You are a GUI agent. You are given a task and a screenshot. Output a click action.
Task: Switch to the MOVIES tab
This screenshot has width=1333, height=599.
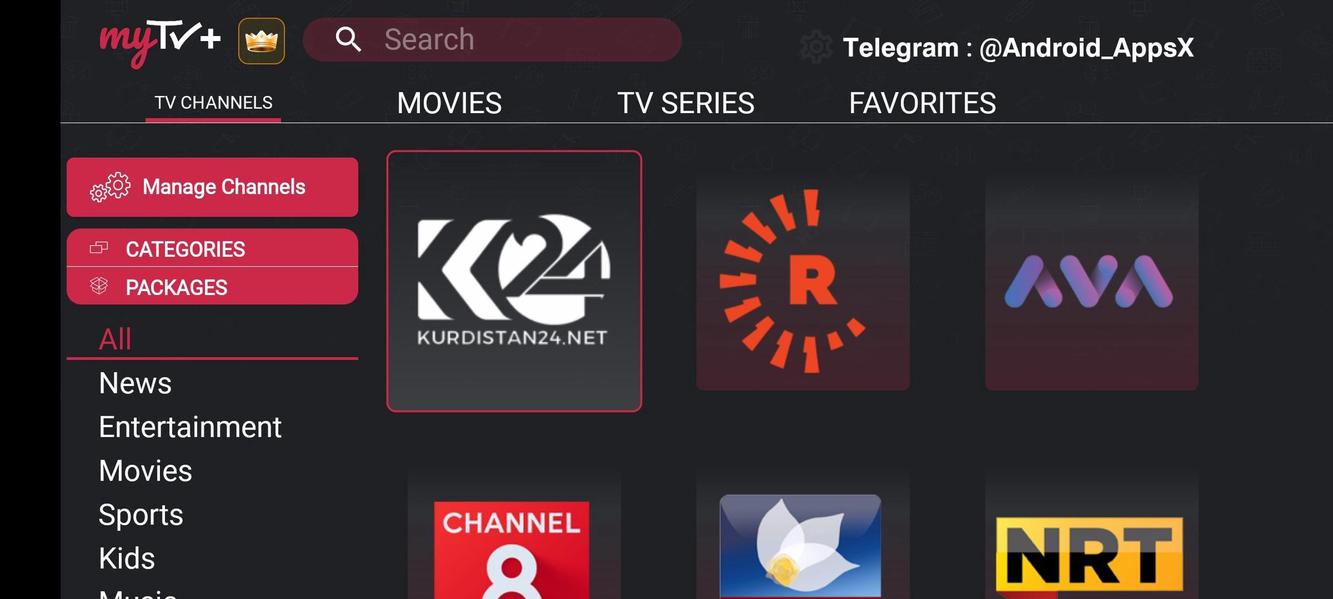pyautogui.click(x=449, y=103)
